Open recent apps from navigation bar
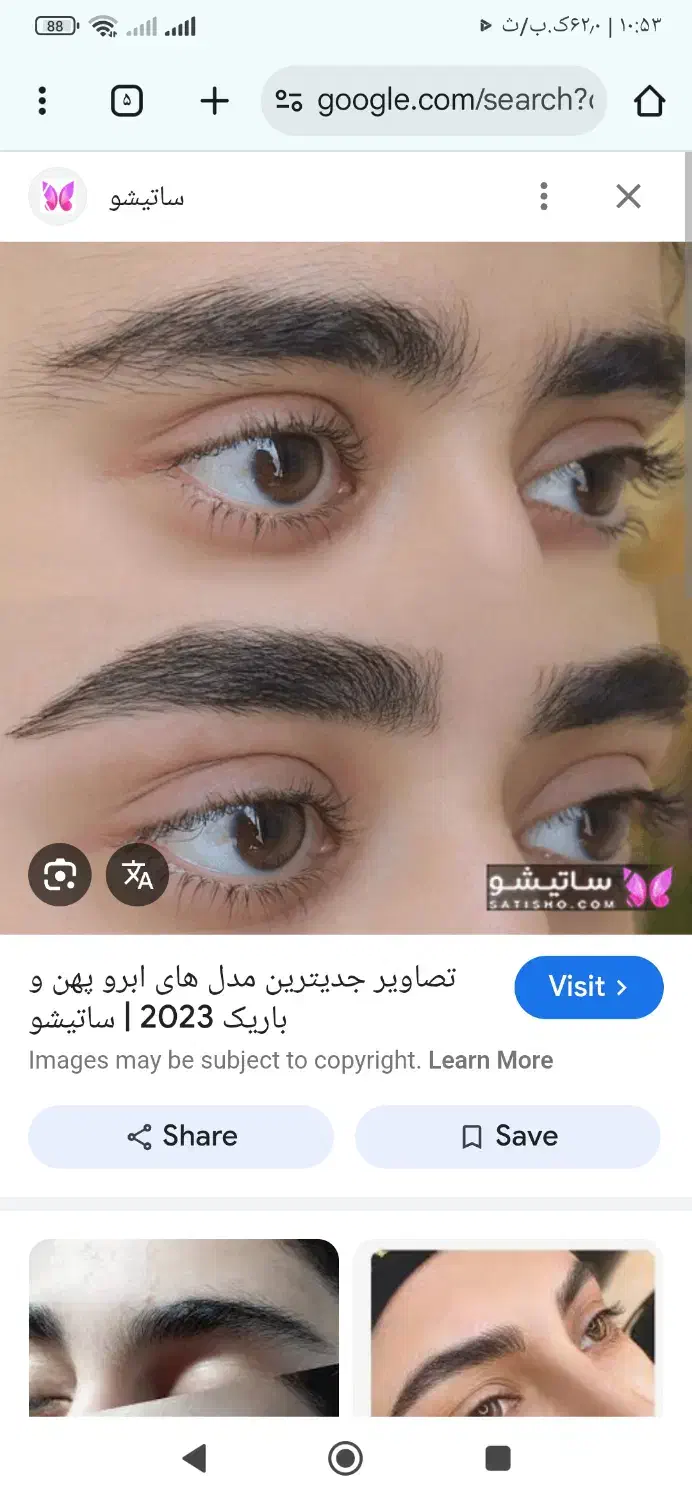692x1500 pixels. (x=498, y=1458)
